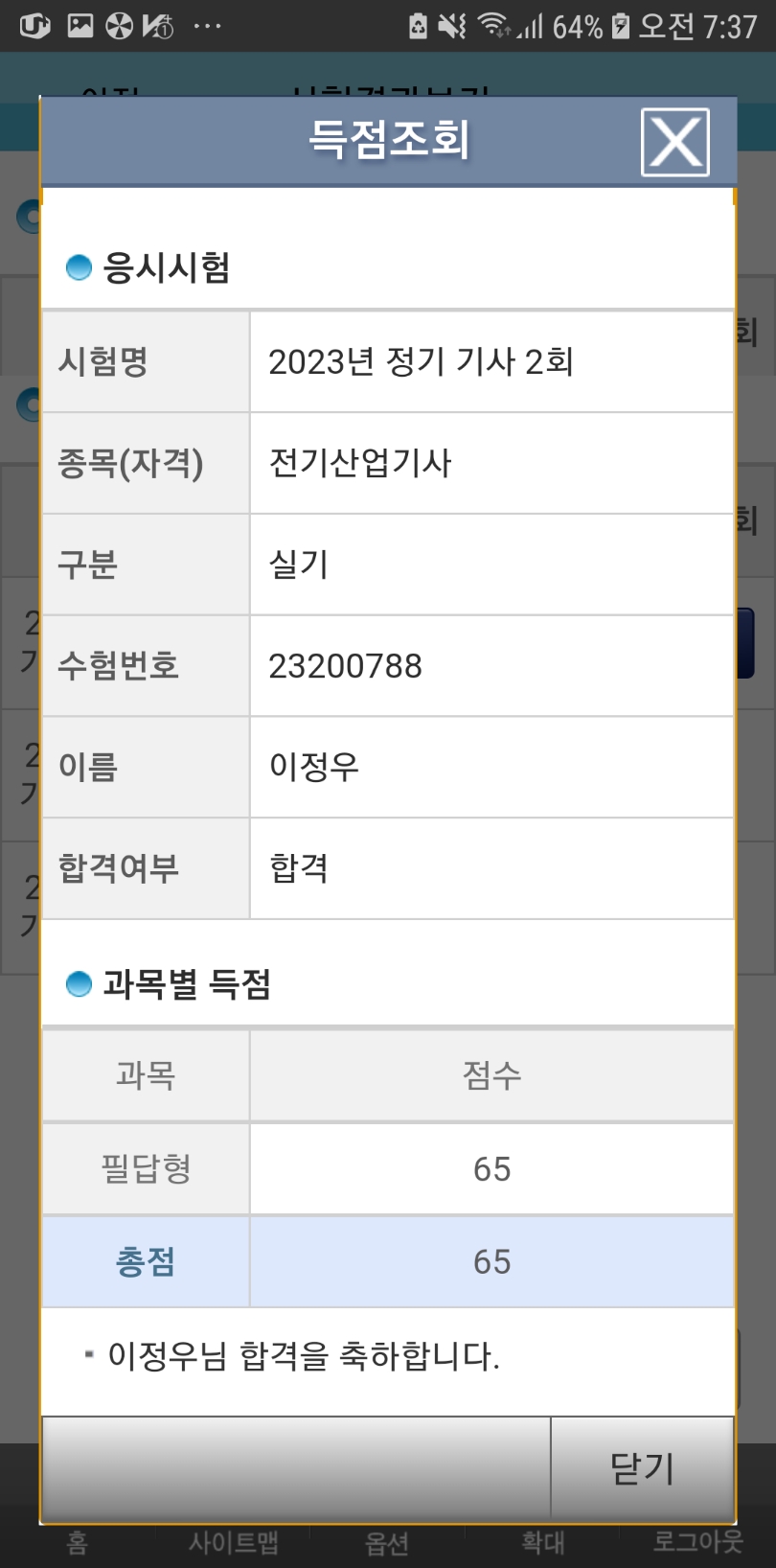Close the 득점조회 dialog with X
This screenshot has width=776, height=1568.
coord(675,143)
